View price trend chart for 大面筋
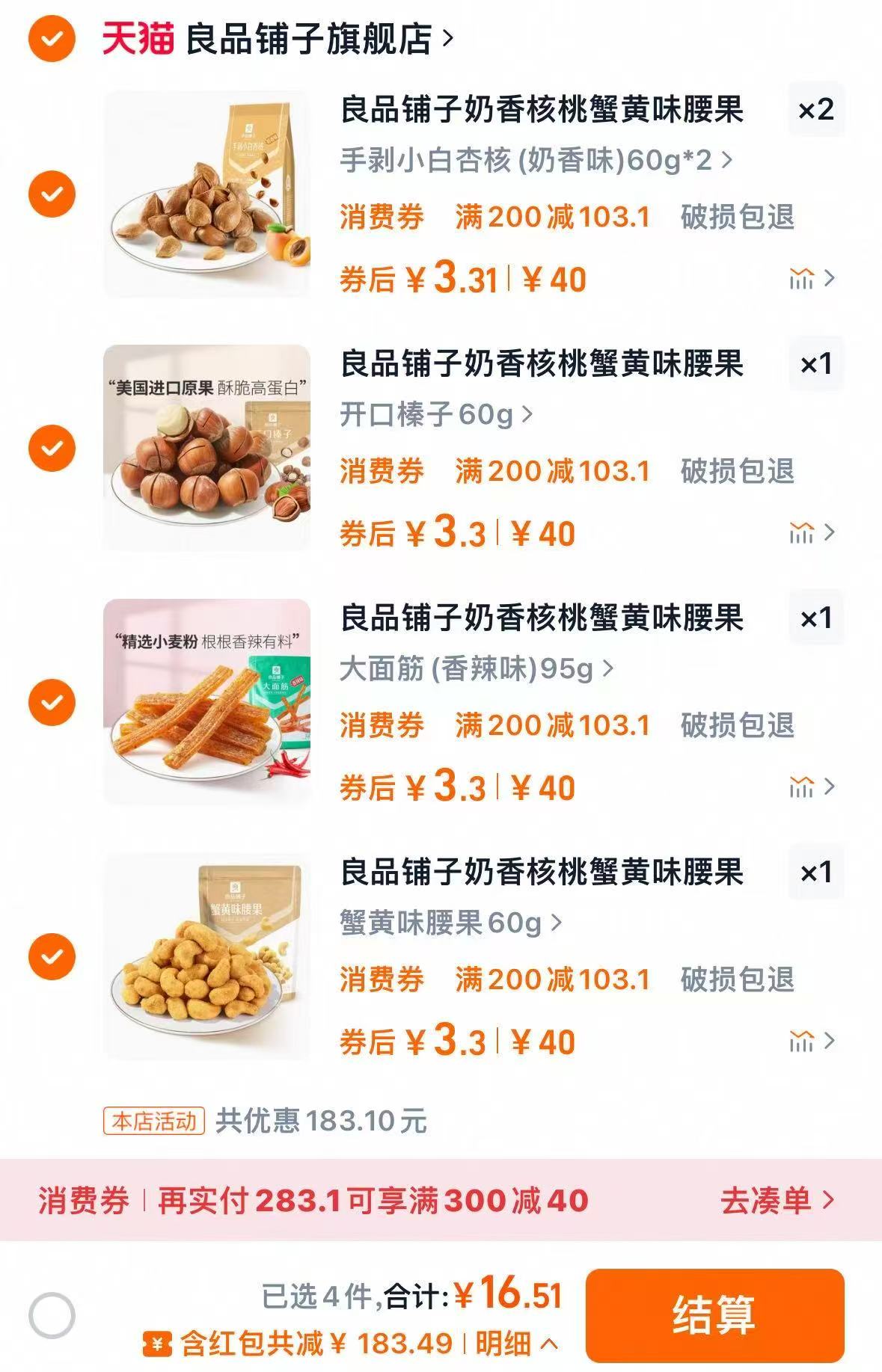This screenshot has width=882, height=1372. [811, 787]
